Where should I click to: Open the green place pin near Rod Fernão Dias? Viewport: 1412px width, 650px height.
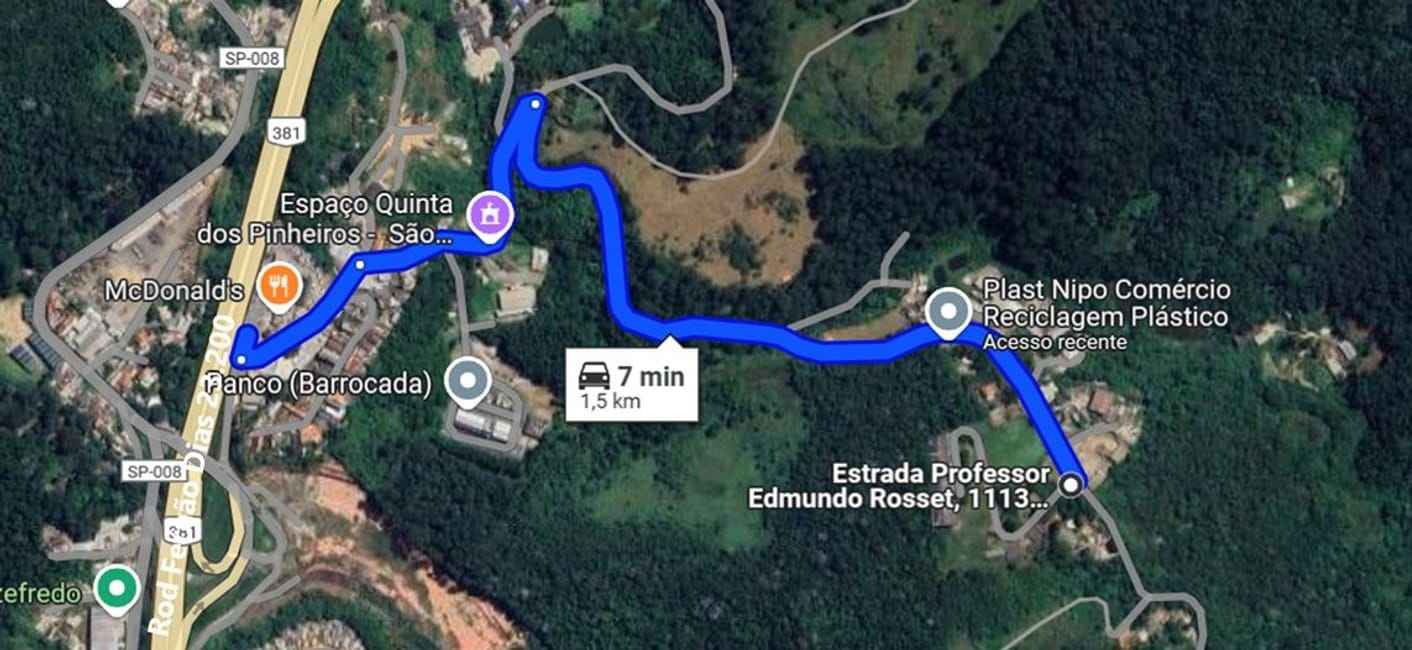coord(117,587)
